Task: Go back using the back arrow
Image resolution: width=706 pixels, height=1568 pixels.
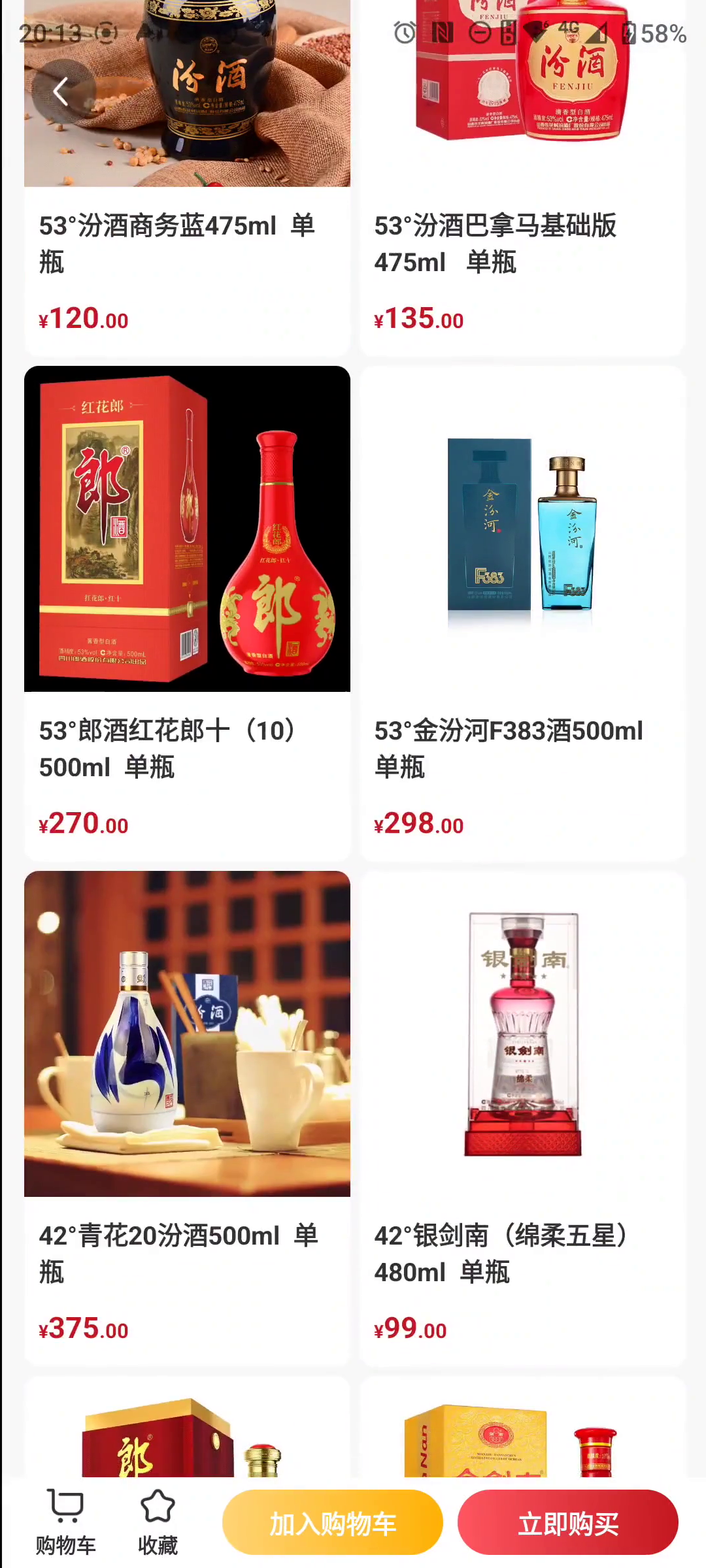Action: click(61, 91)
